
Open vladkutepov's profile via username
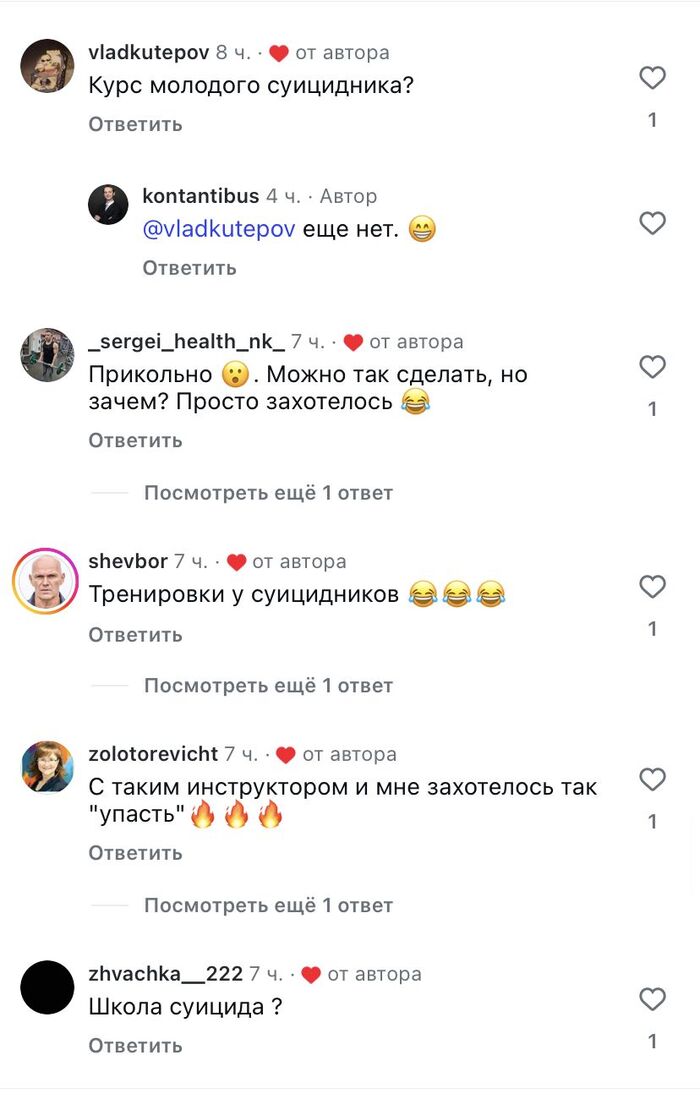[148, 53]
